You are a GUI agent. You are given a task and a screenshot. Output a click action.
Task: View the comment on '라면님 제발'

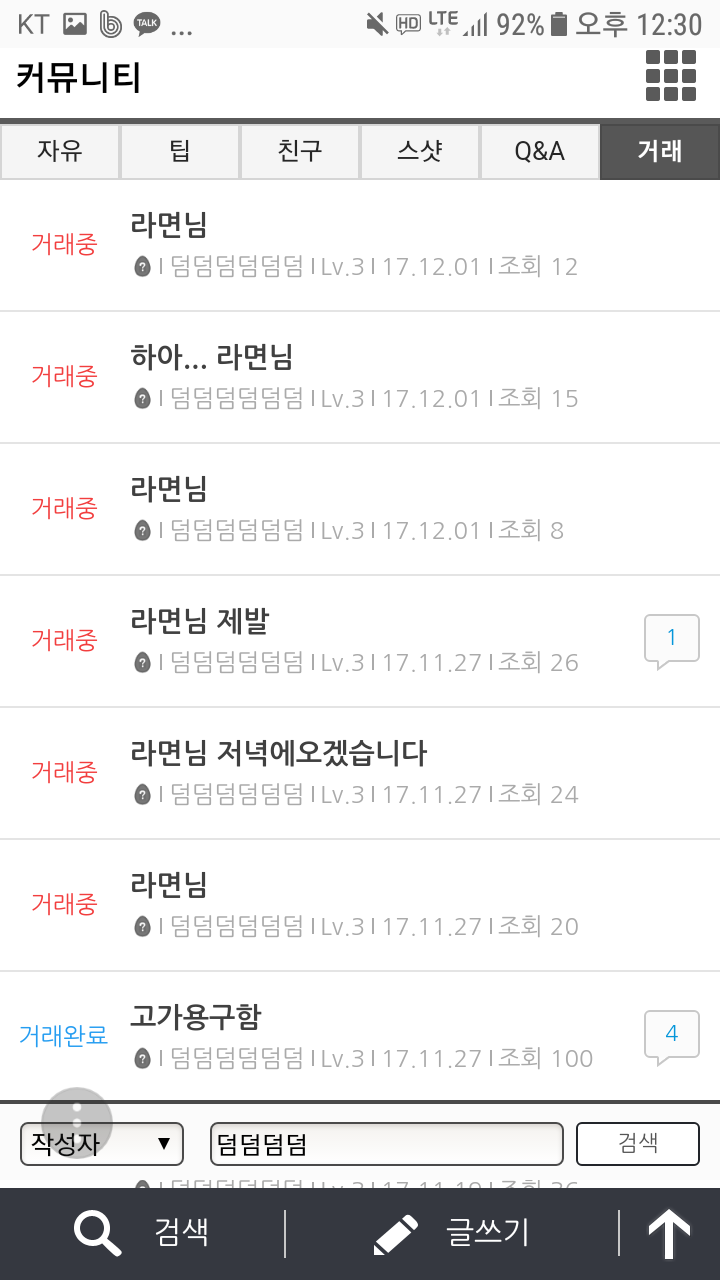[x=671, y=640]
